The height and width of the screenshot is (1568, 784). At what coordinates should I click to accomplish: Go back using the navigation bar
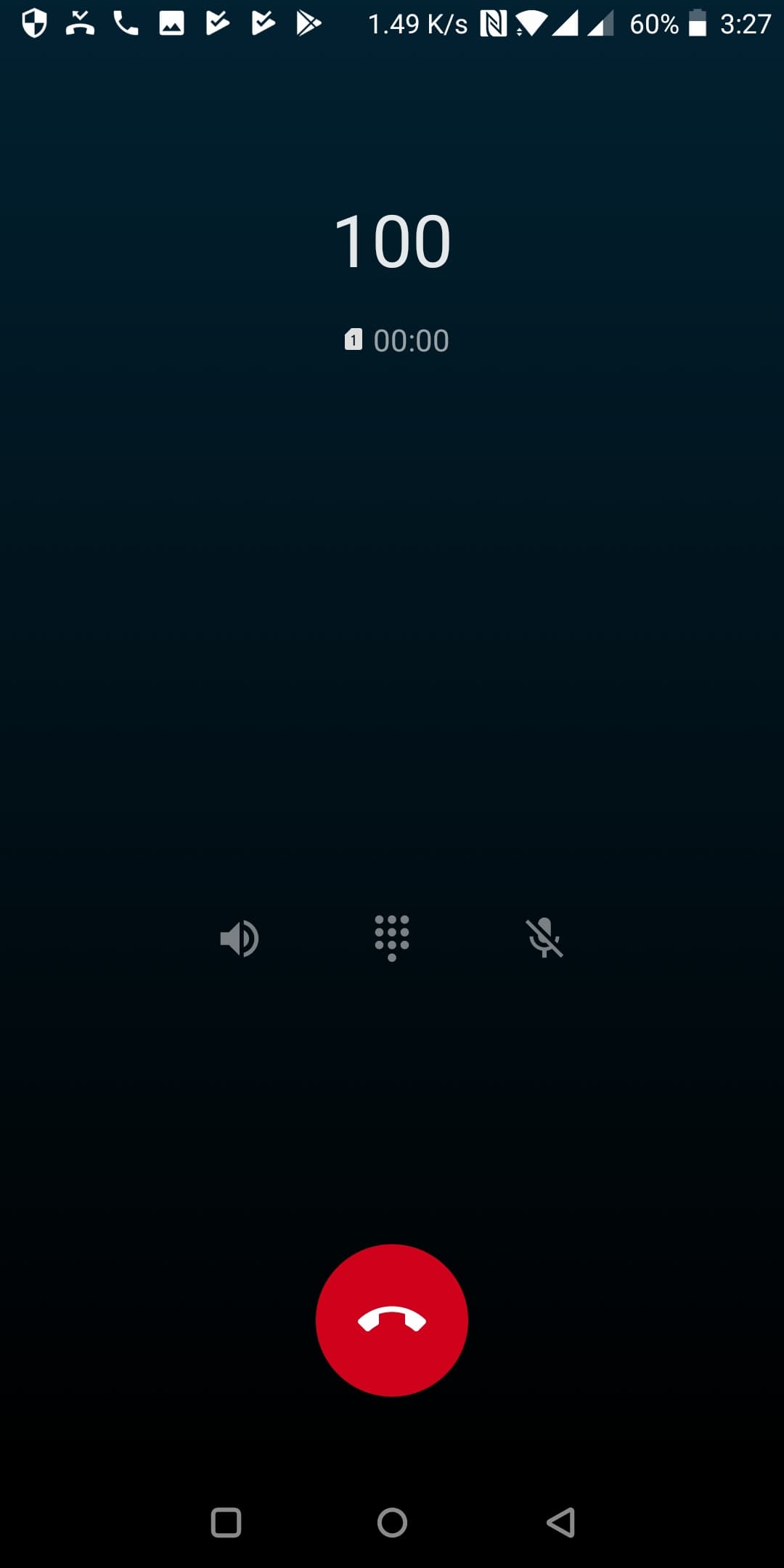point(560,1522)
